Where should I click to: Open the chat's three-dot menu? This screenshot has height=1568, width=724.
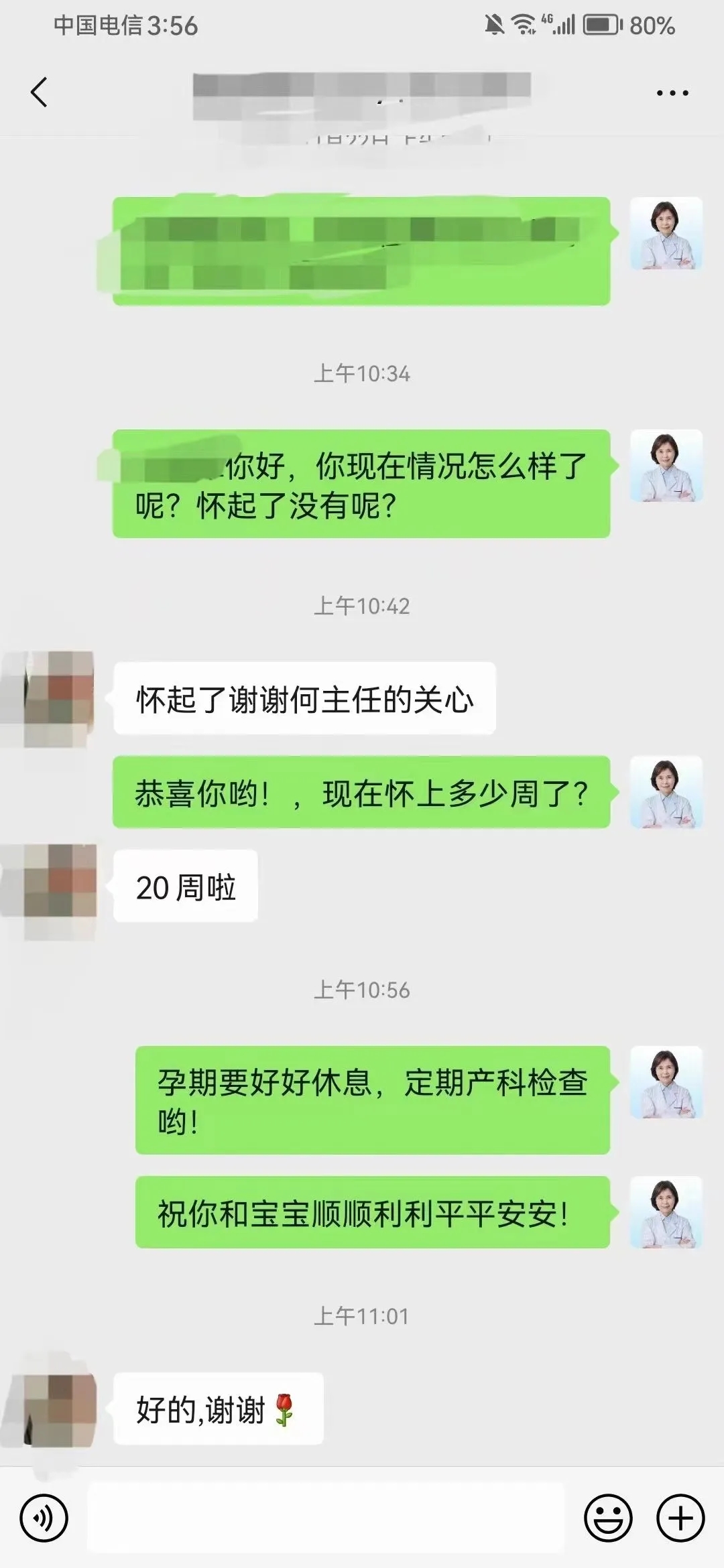click(672, 93)
